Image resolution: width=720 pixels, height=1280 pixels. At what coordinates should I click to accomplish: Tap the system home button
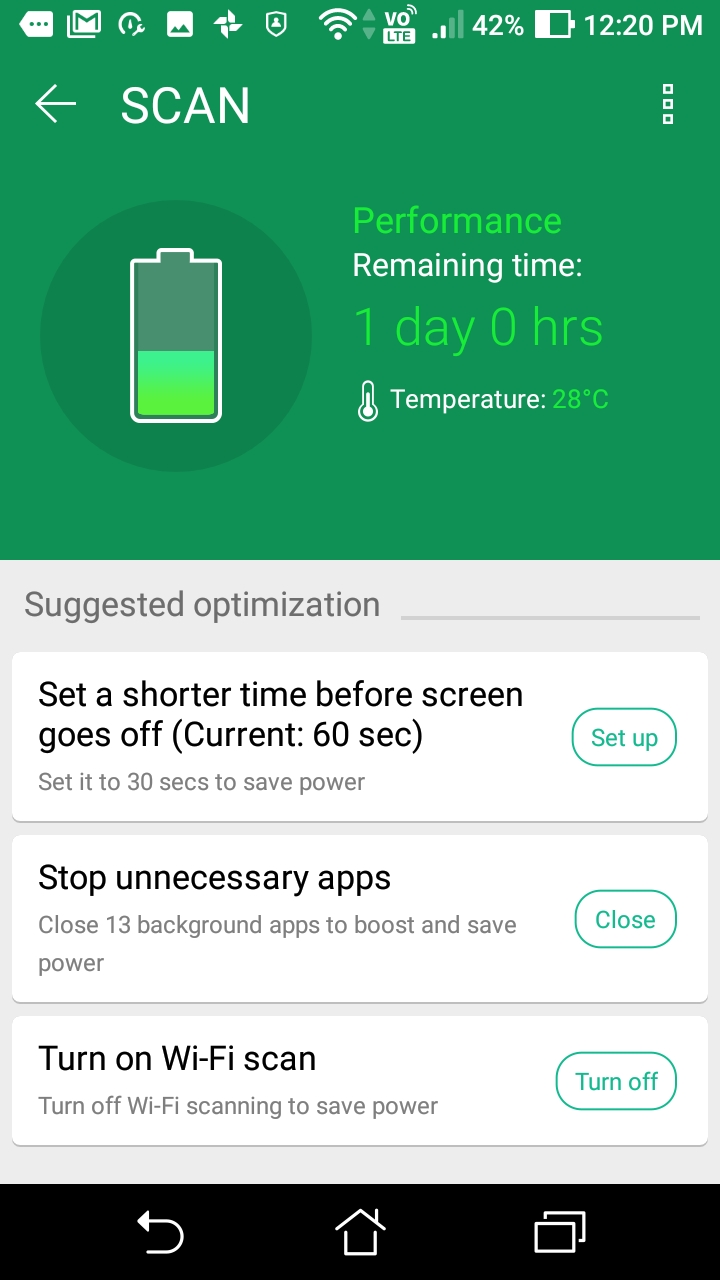coord(360,1231)
